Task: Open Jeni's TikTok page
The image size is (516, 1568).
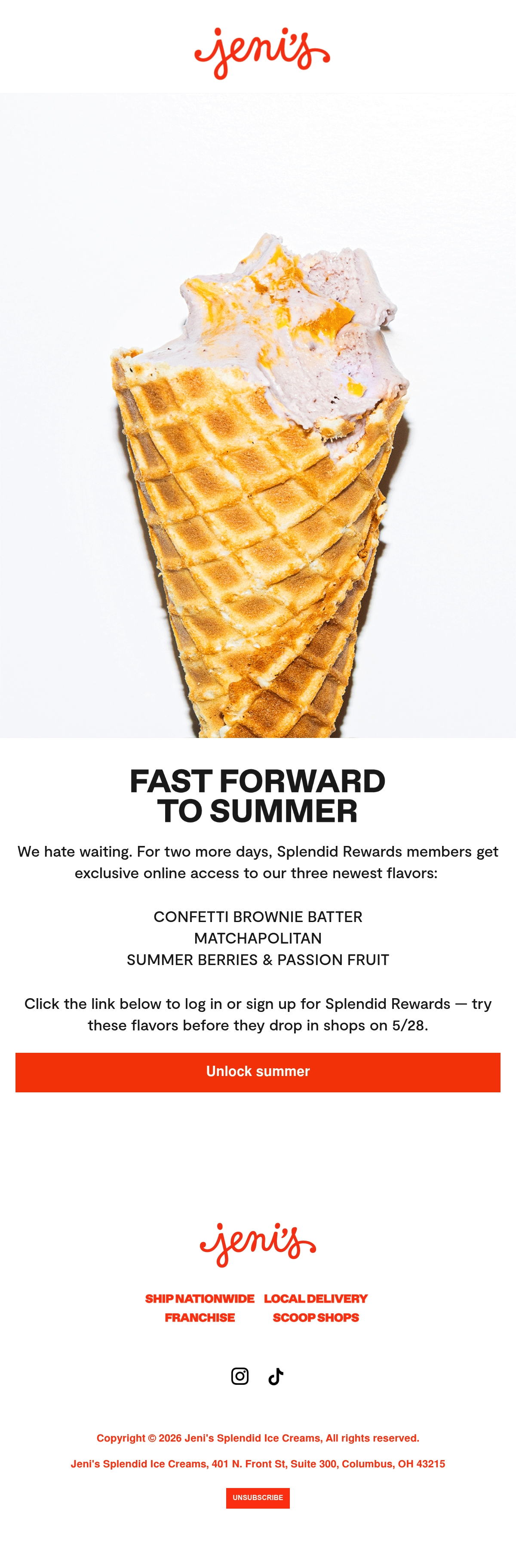Action: [x=276, y=1376]
